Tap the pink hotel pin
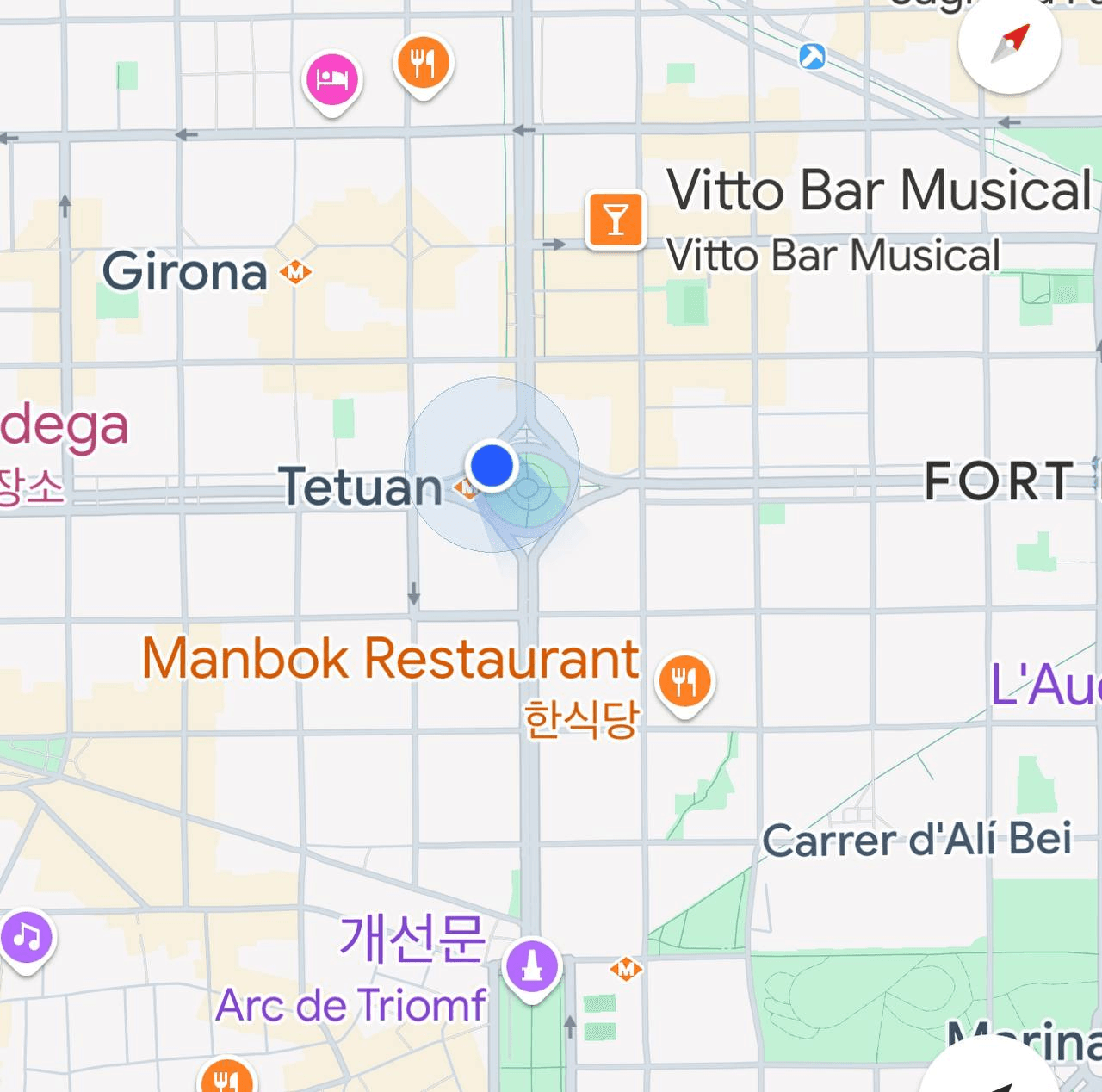This screenshot has height=1092, width=1102. point(332,80)
